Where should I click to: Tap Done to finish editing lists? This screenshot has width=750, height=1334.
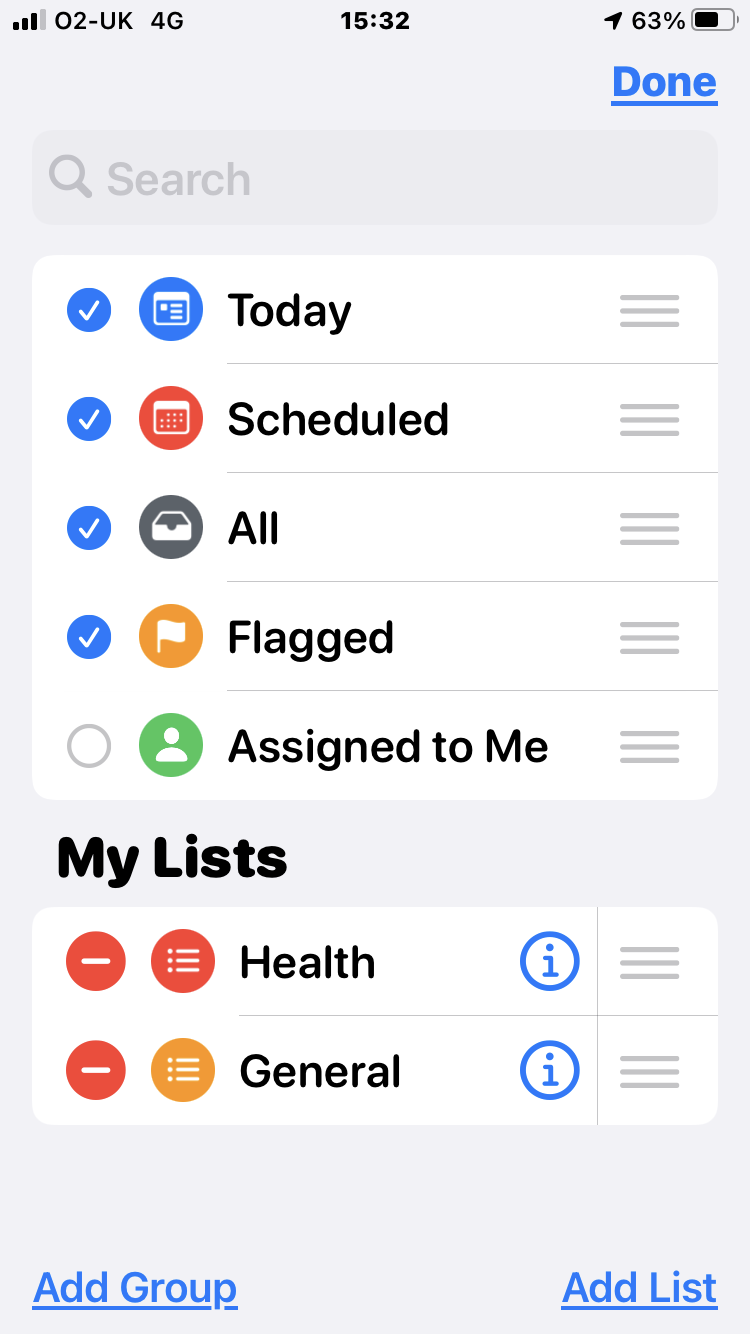(664, 82)
